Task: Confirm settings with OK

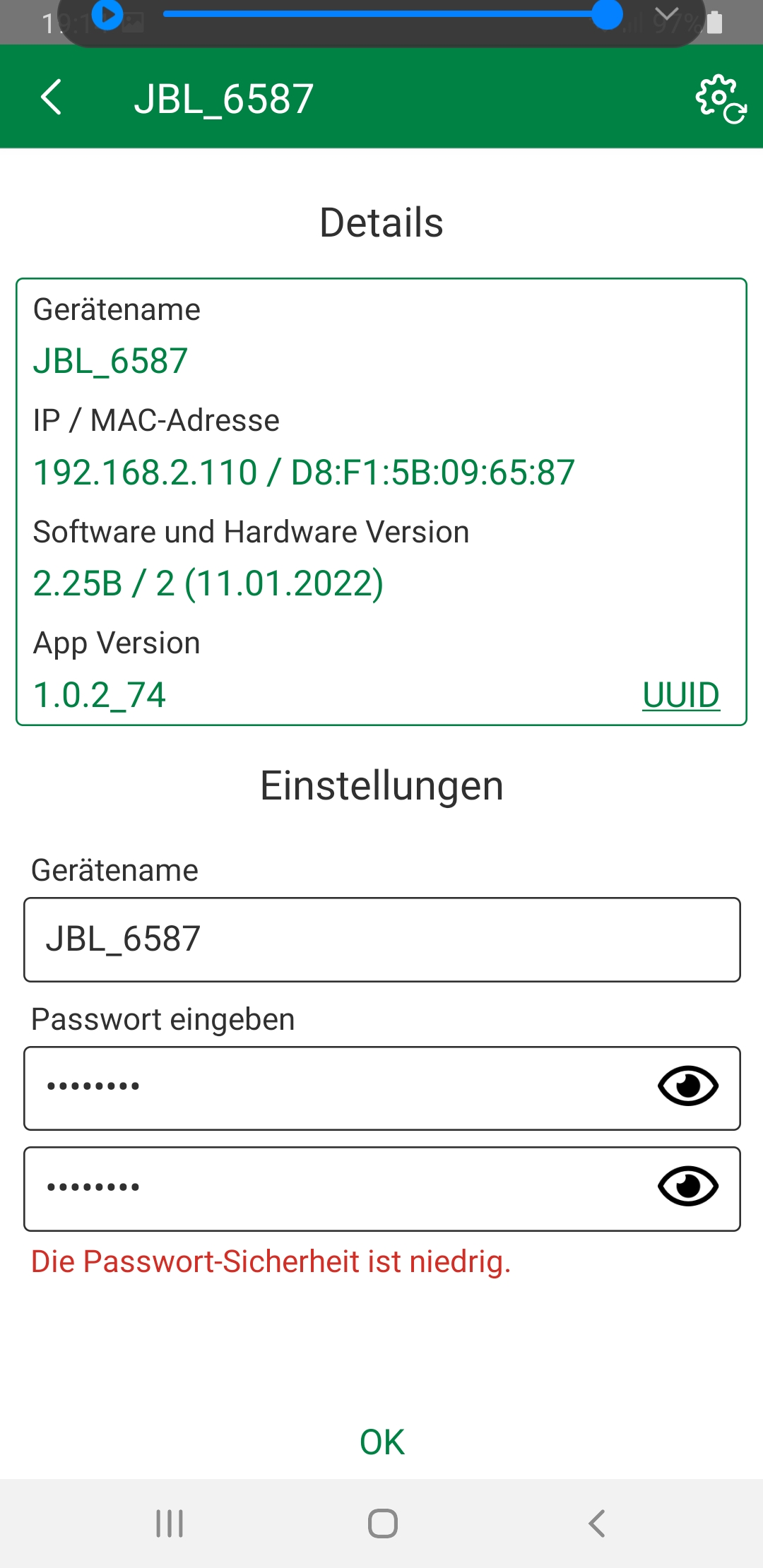Action: pyautogui.click(x=382, y=1442)
